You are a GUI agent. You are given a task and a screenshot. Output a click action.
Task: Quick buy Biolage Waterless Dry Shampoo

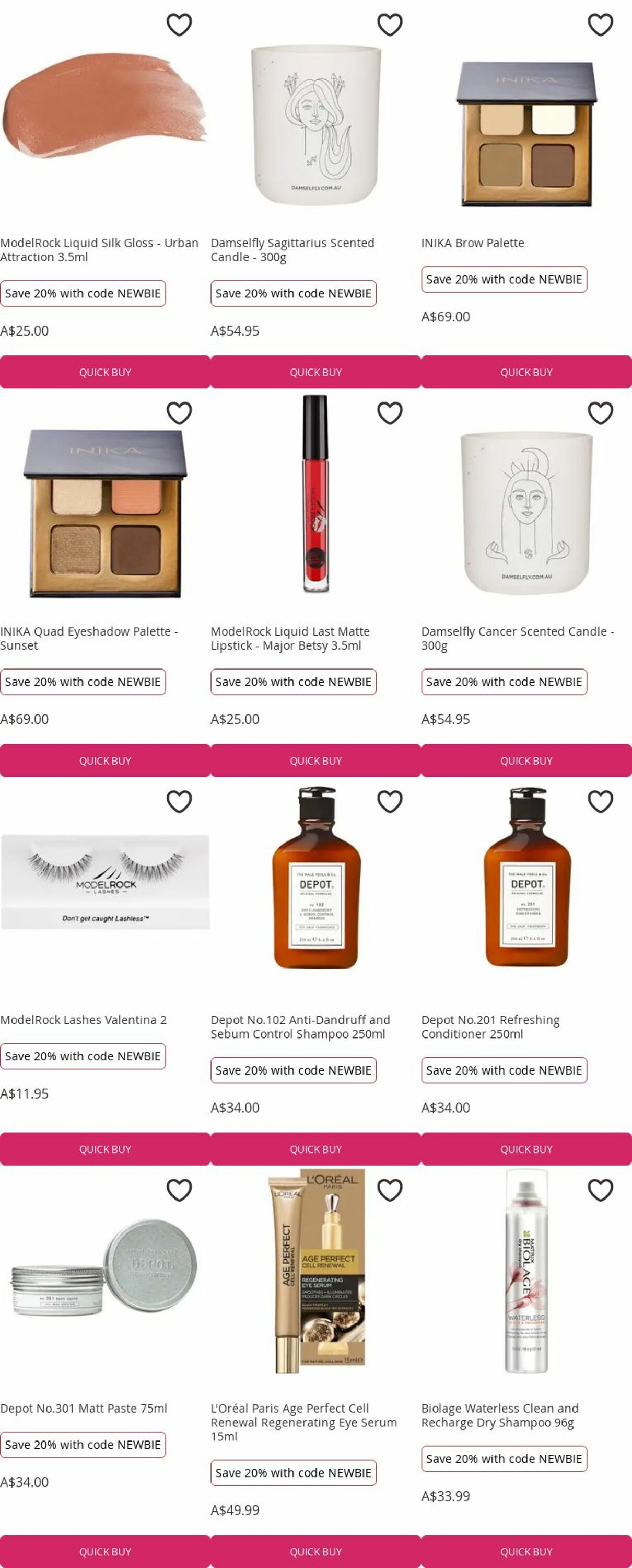click(x=526, y=1552)
